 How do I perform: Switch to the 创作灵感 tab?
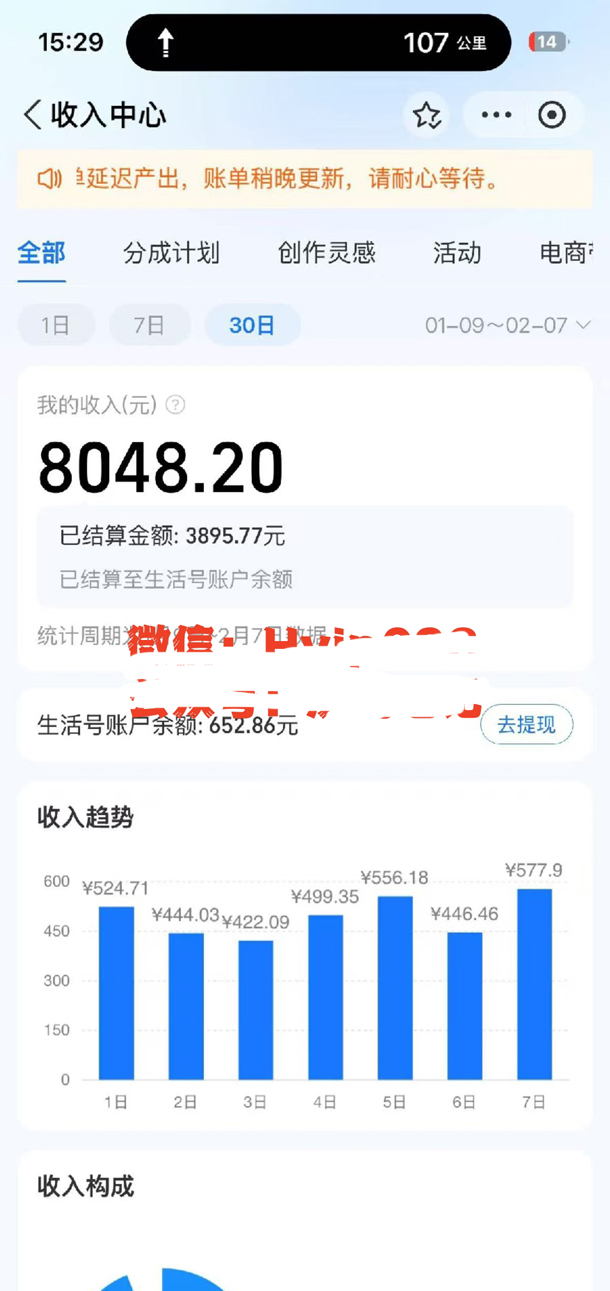pos(327,253)
